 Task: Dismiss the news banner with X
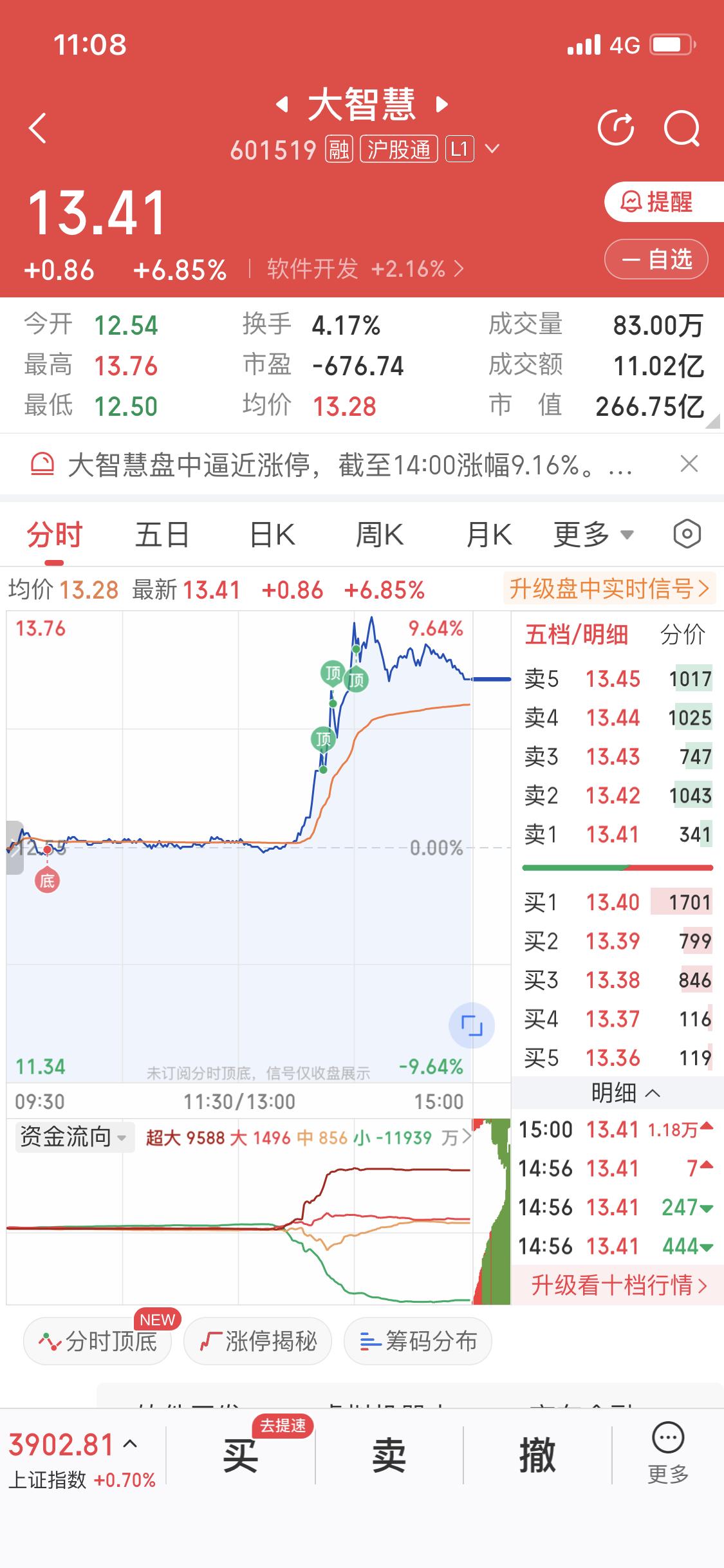tap(688, 463)
